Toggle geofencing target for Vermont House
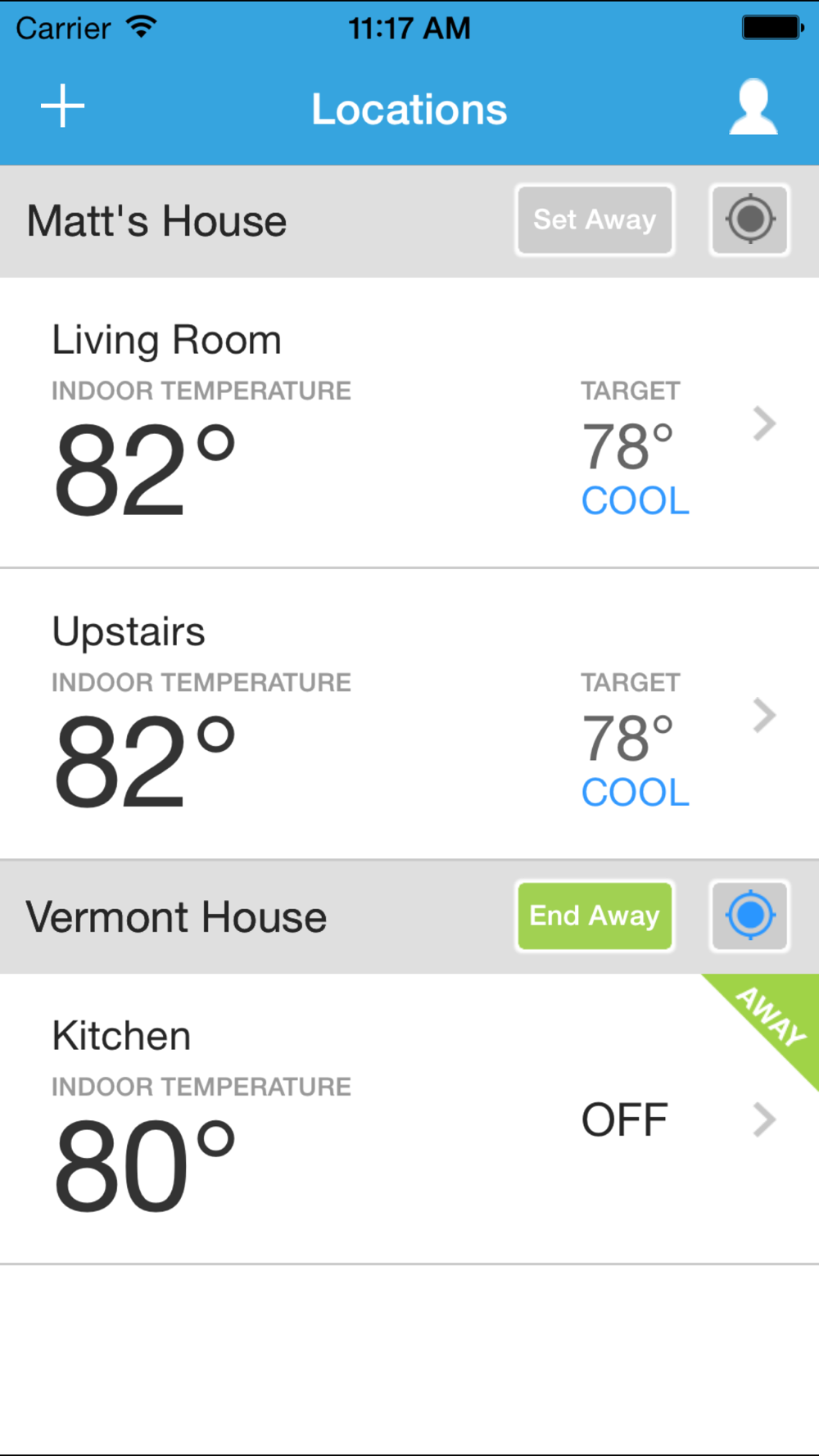Image resolution: width=819 pixels, height=1456 pixels. pos(749,916)
